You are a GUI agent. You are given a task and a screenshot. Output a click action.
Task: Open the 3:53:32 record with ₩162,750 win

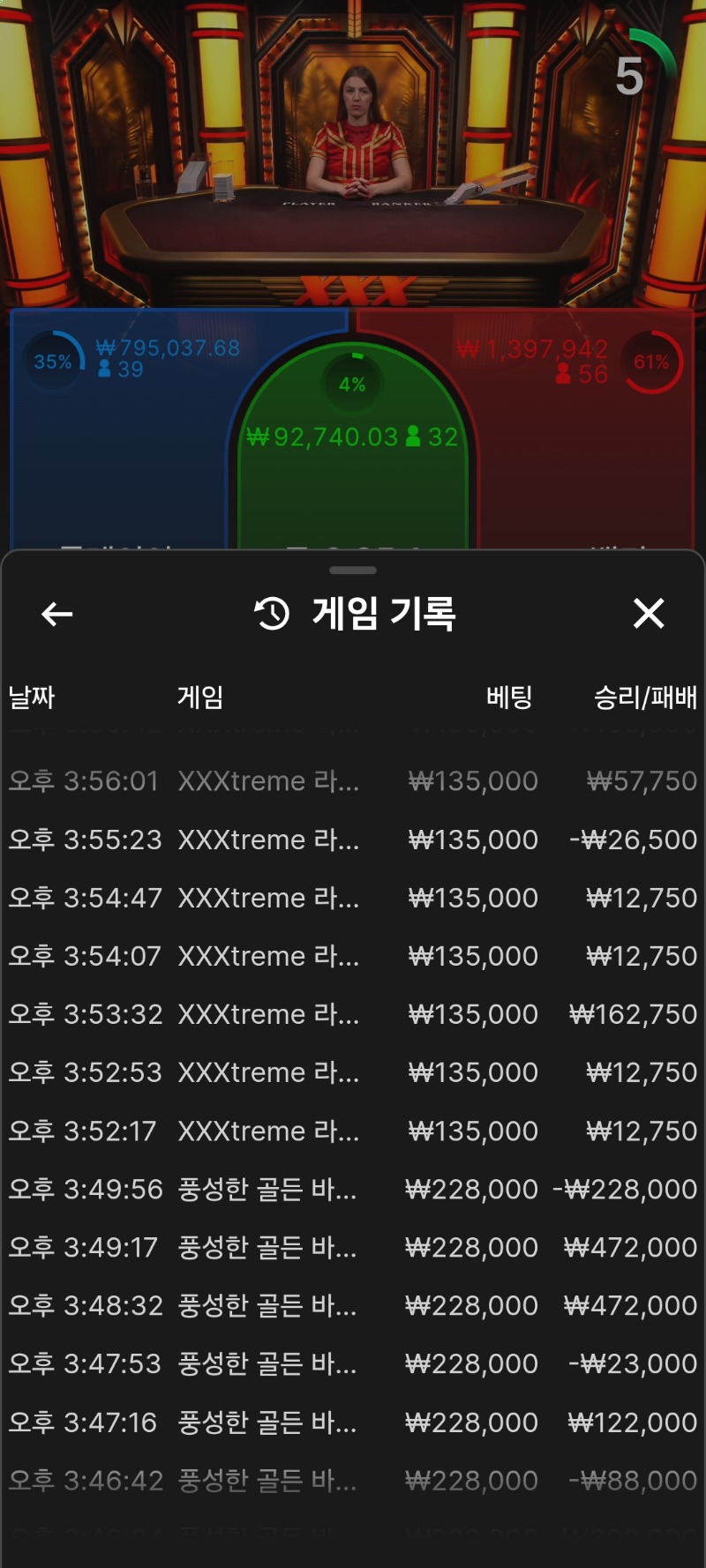353,1014
